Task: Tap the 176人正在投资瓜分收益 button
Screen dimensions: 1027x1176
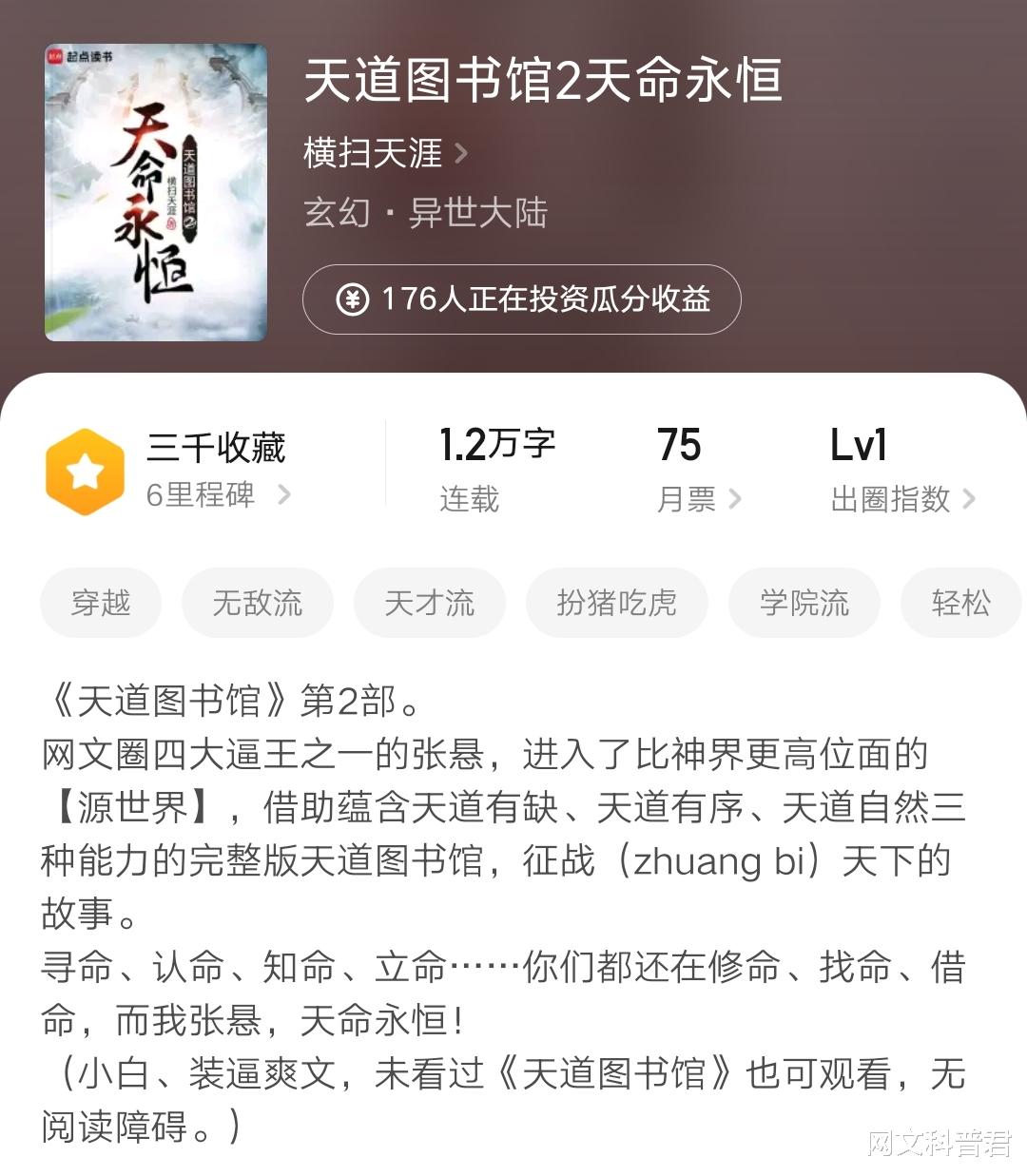Action: coord(521,299)
